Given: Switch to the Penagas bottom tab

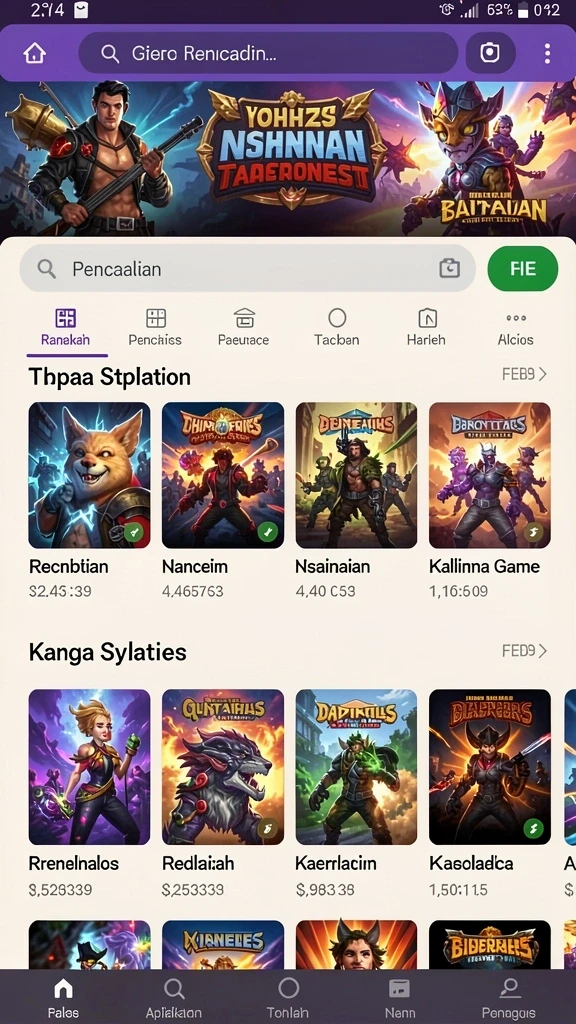Looking at the screenshot, I should pos(509,999).
